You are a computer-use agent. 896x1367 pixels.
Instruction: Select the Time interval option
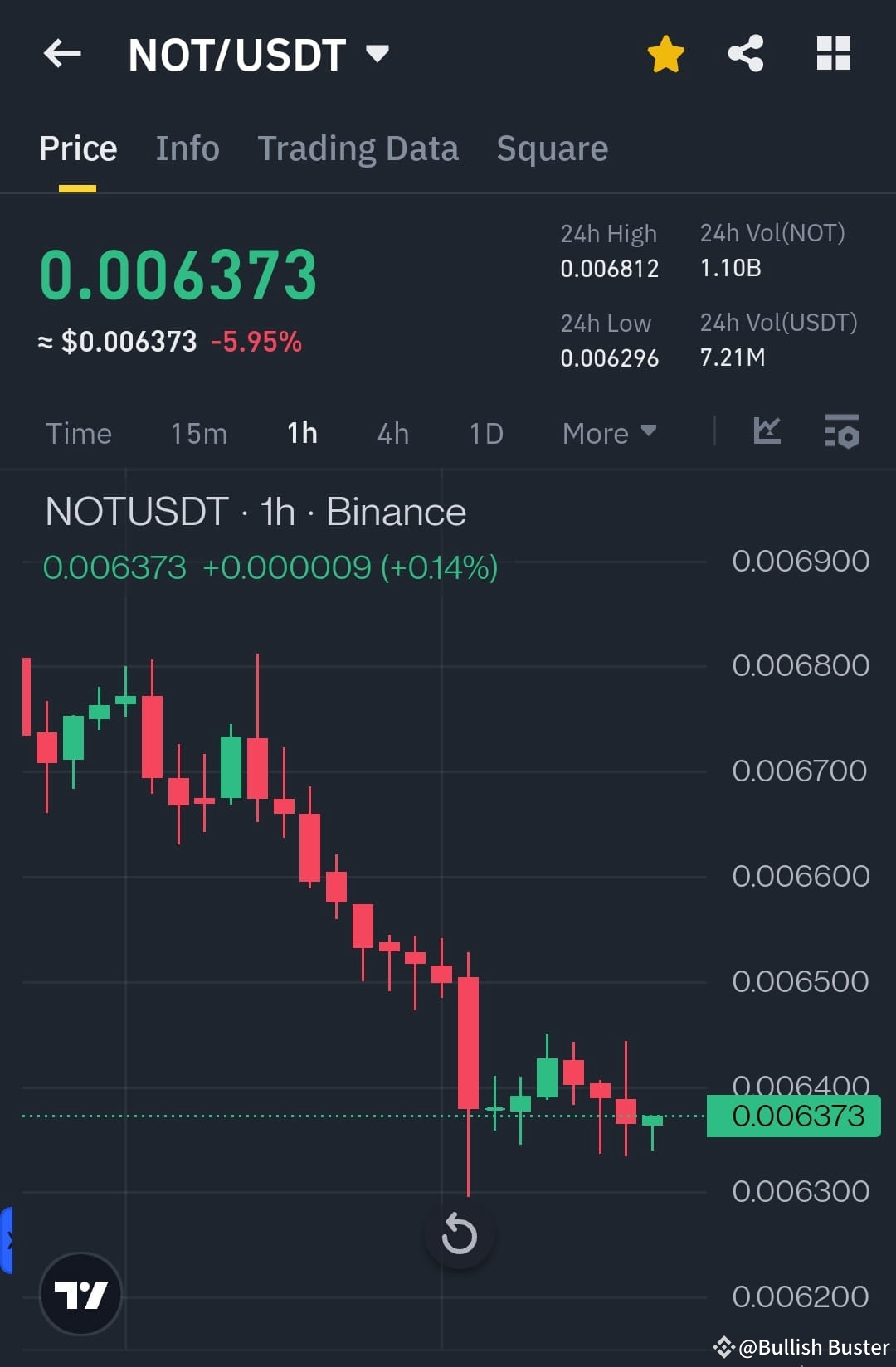[x=79, y=433]
